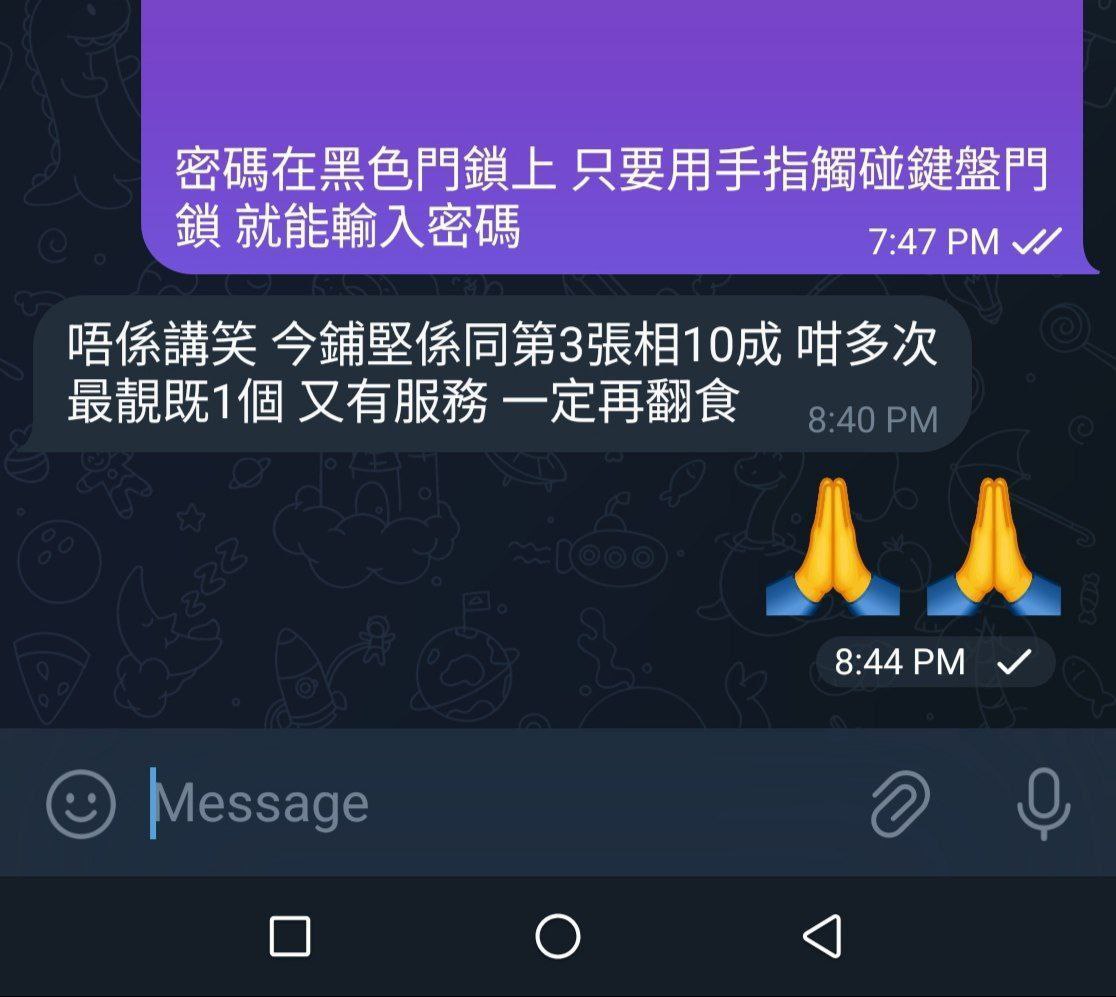Open the recent apps overview

290,937
